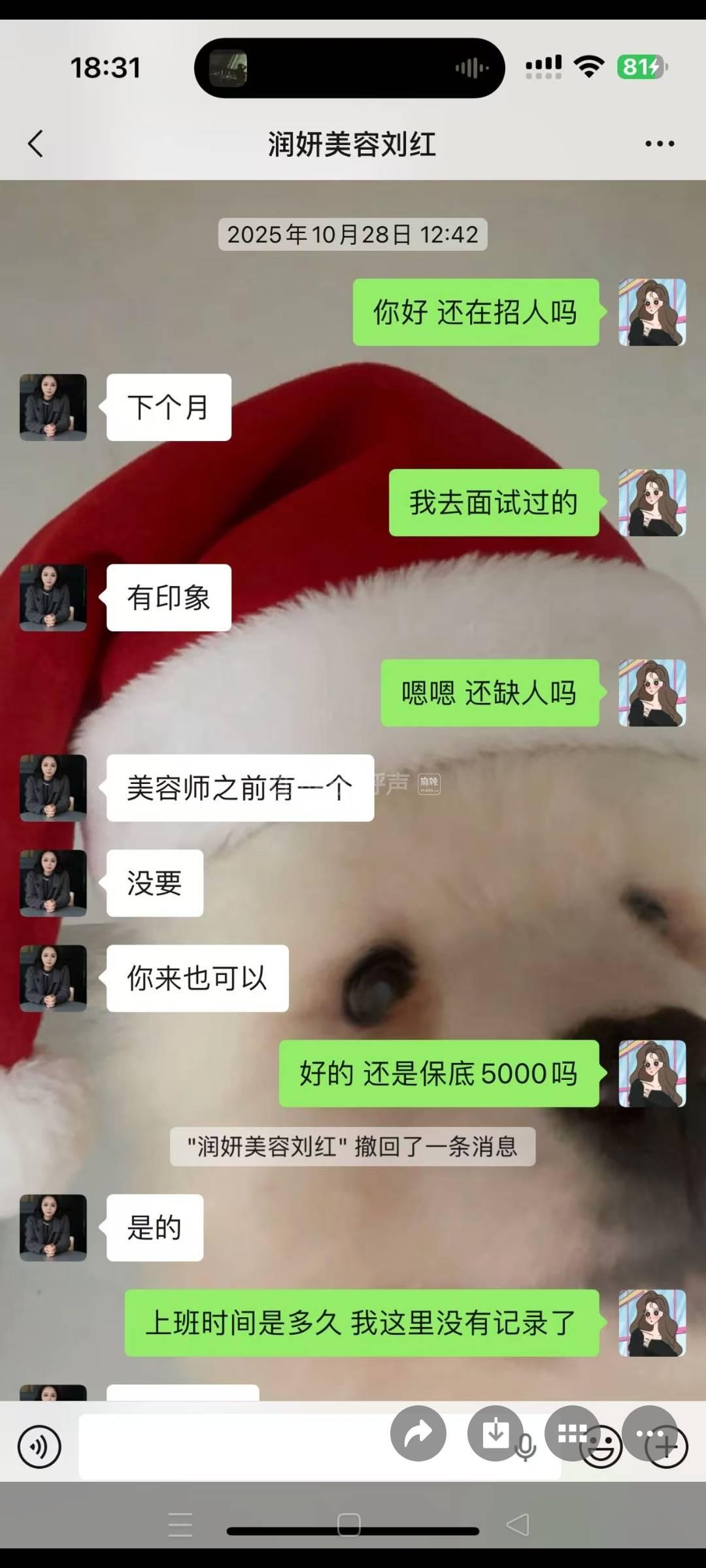This screenshot has height=1568, width=706.
Task: Go back from the 润妍美容刘红 chat
Action: pos(36,144)
